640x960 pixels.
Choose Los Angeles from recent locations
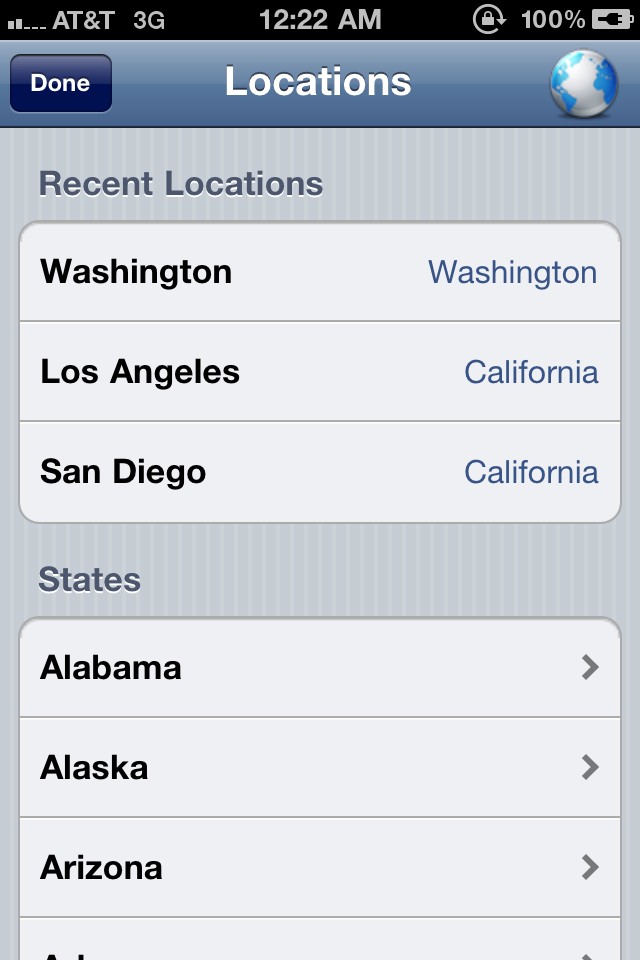coord(320,372)
